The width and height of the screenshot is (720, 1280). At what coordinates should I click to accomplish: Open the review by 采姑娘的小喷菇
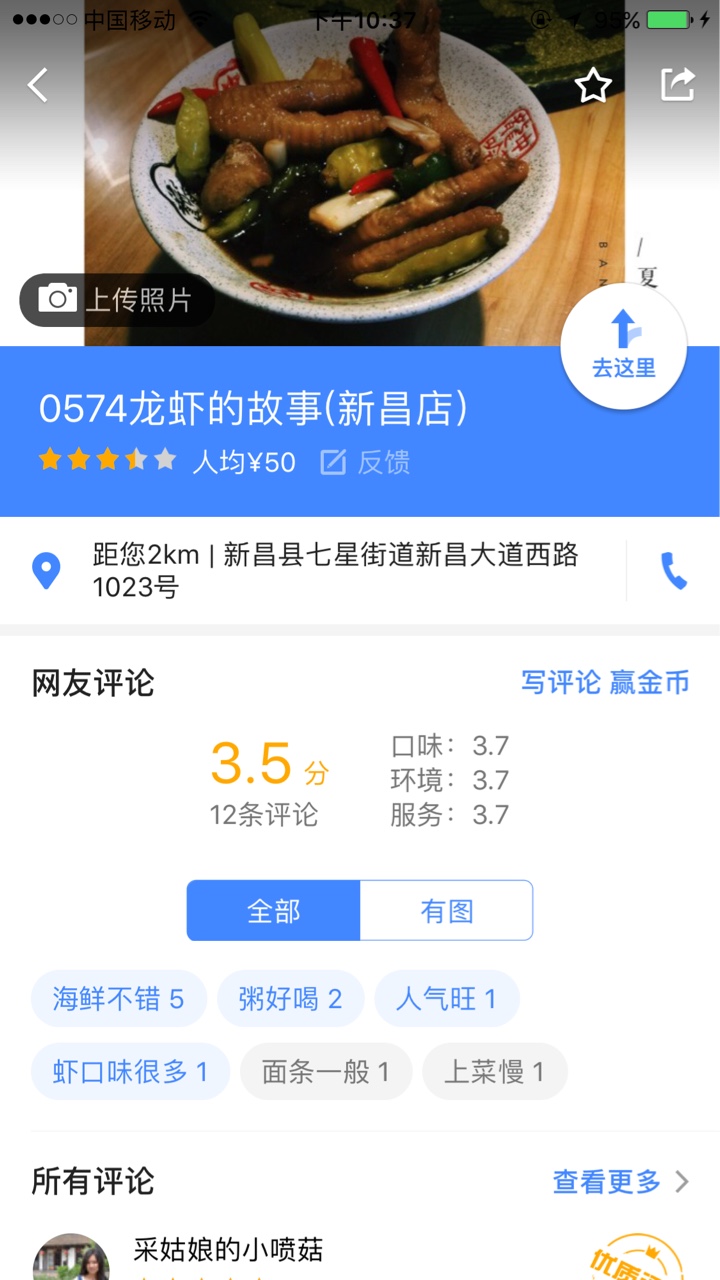point(228,1250)
